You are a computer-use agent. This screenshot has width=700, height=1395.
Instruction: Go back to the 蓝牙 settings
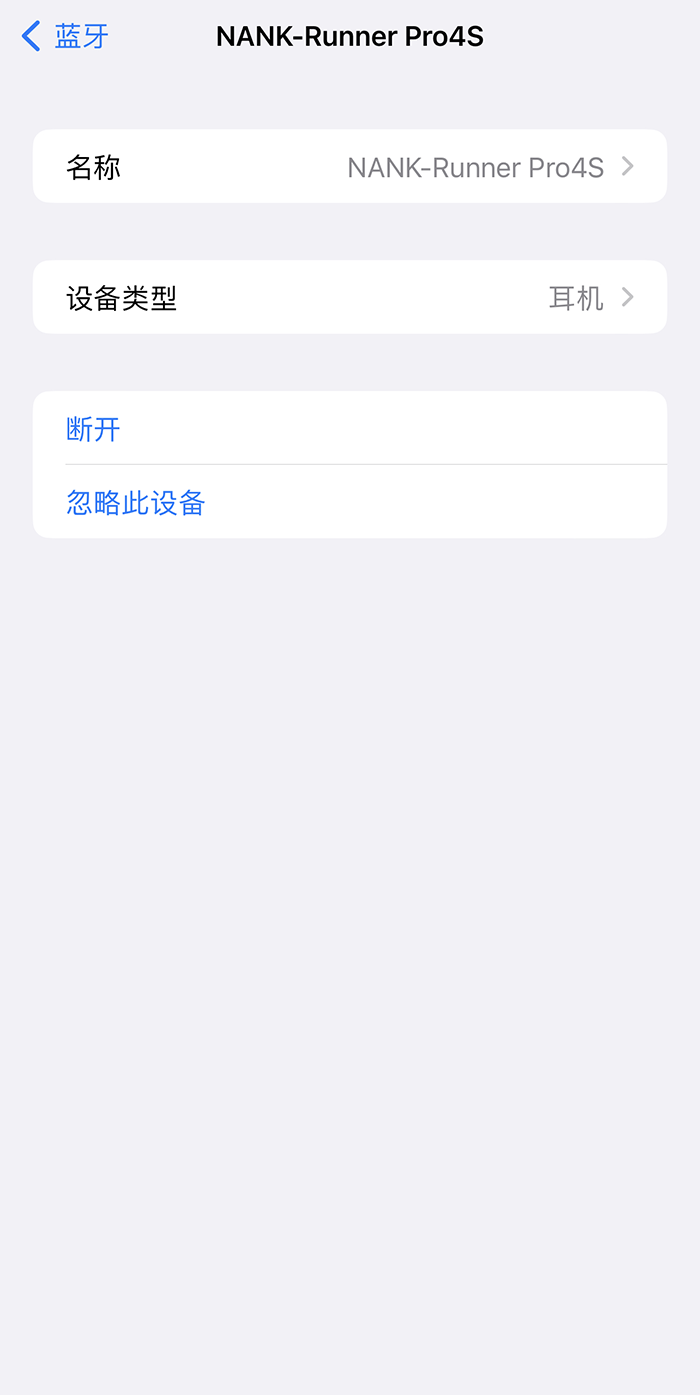tap(65, 37)
